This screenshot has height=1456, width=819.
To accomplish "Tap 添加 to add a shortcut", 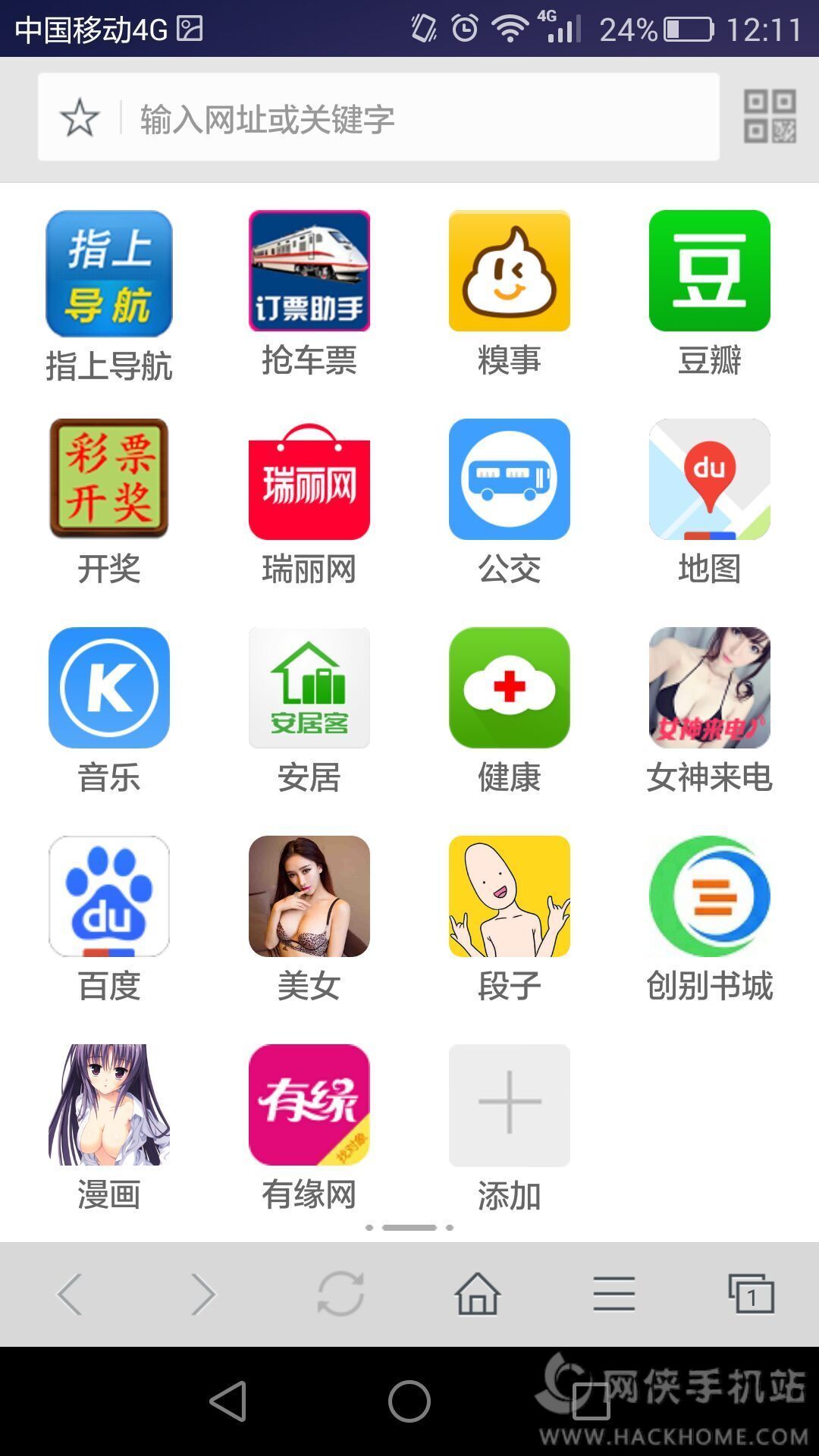I will tap(510, 1106).
